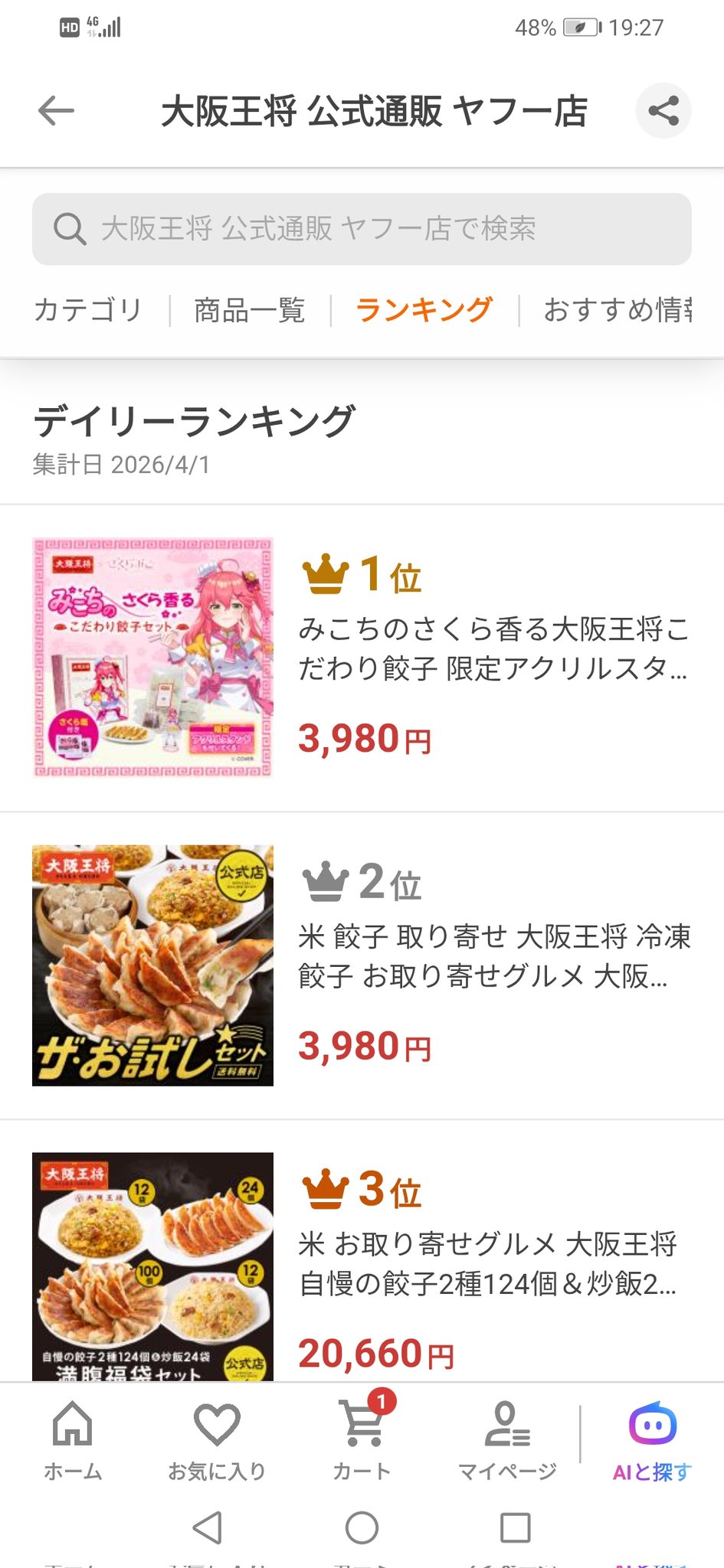Tap the store search field
The height and width of the screenshot is (1568, 724).
click(362, 229)
